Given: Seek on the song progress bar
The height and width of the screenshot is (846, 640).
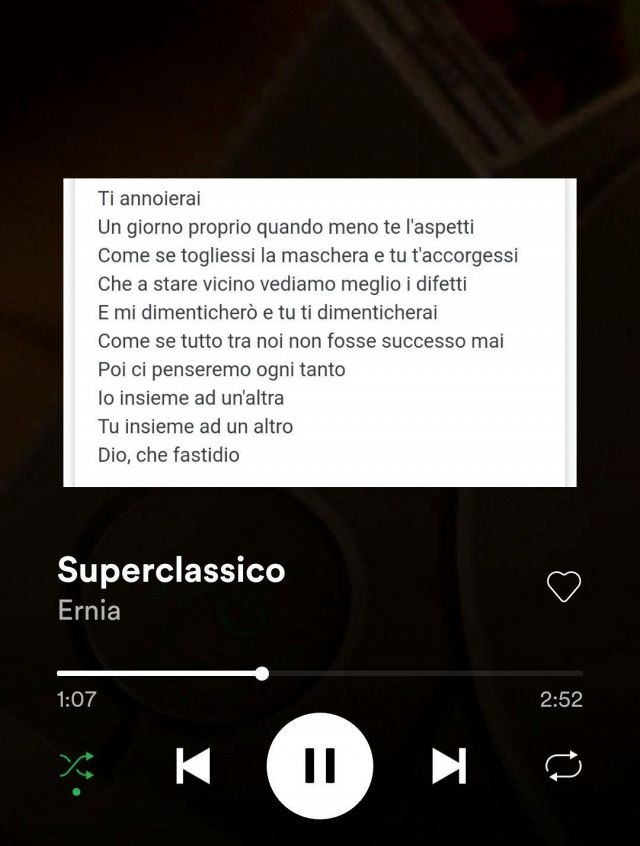Looking at the screenshot, I should (262, 673).
